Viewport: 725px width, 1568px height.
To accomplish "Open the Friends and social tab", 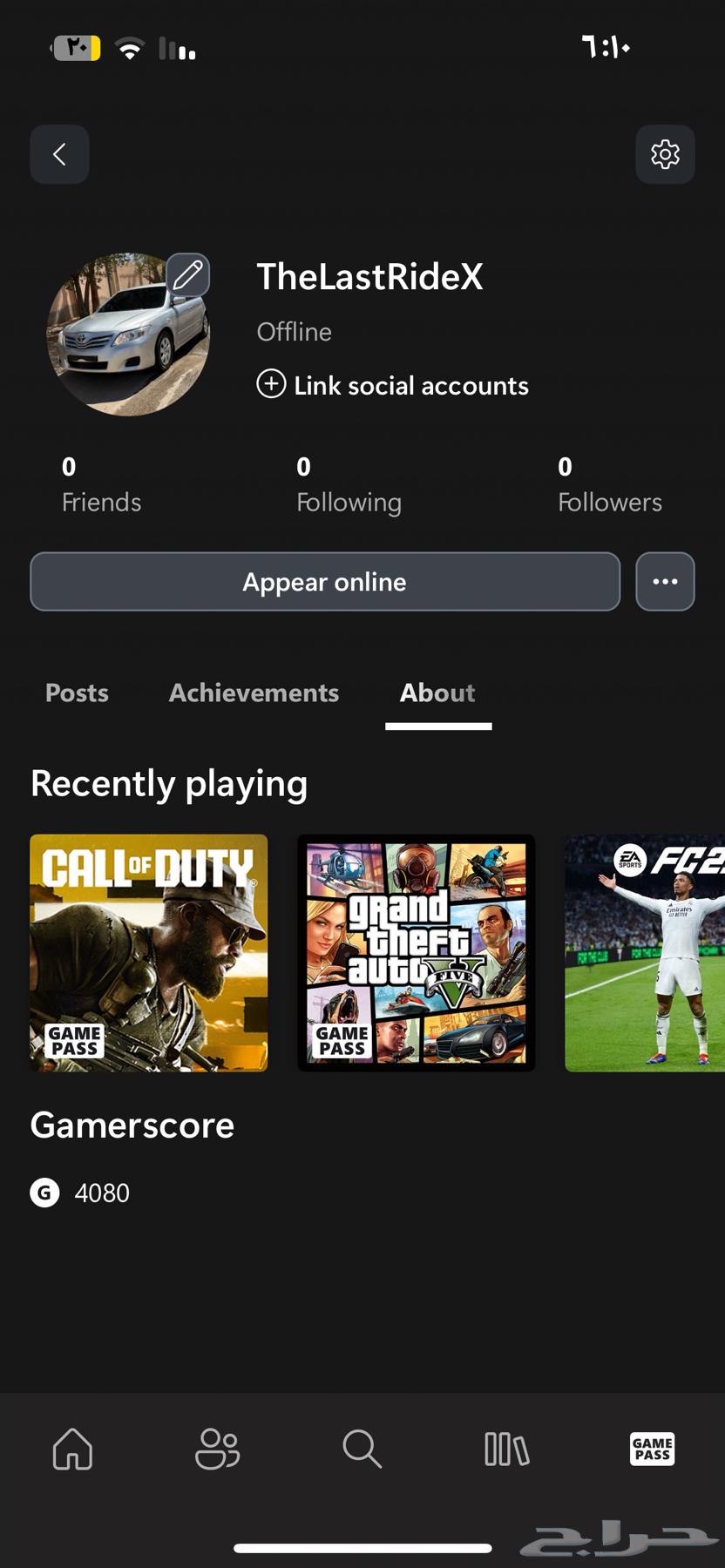I will (217, 1450).
